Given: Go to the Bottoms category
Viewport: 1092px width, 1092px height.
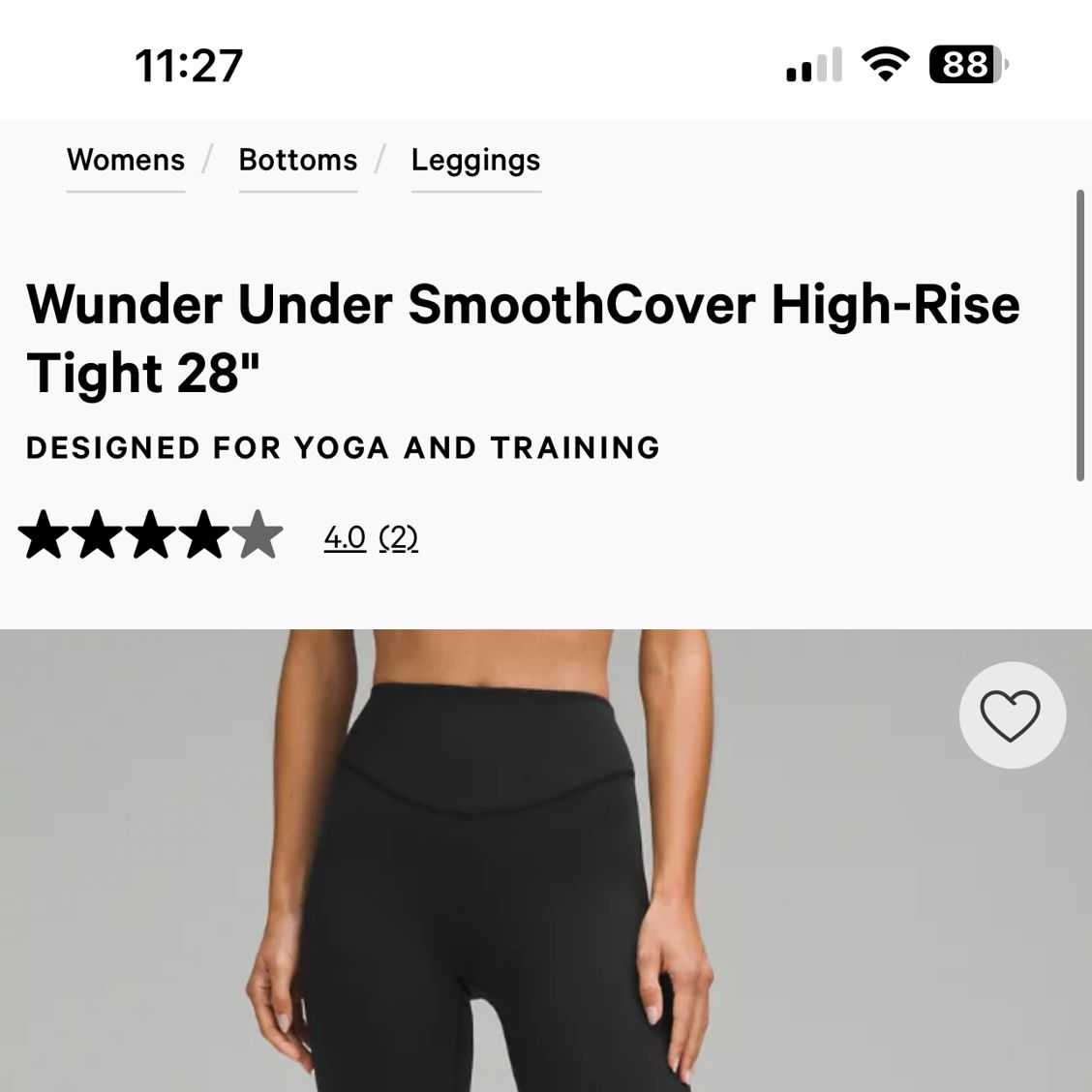Looking at the screenshot, I should click(x=298, y=161).
